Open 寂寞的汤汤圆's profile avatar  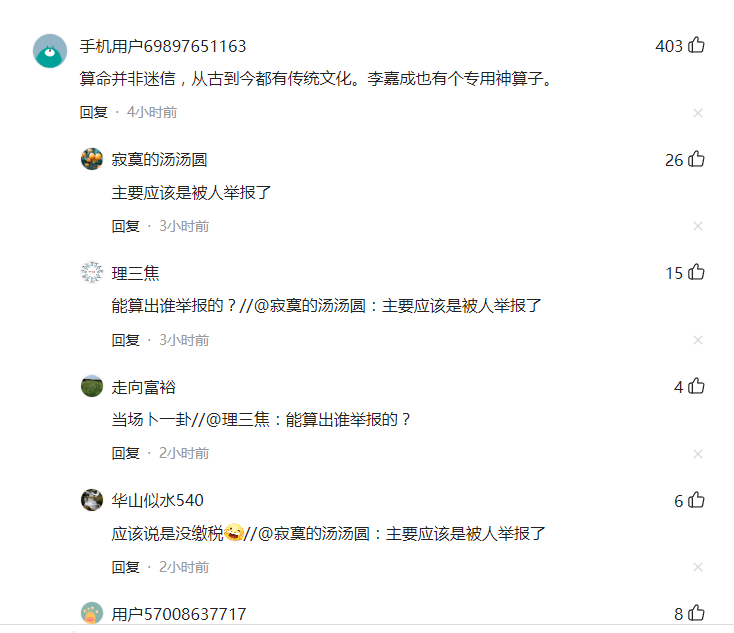92,159
